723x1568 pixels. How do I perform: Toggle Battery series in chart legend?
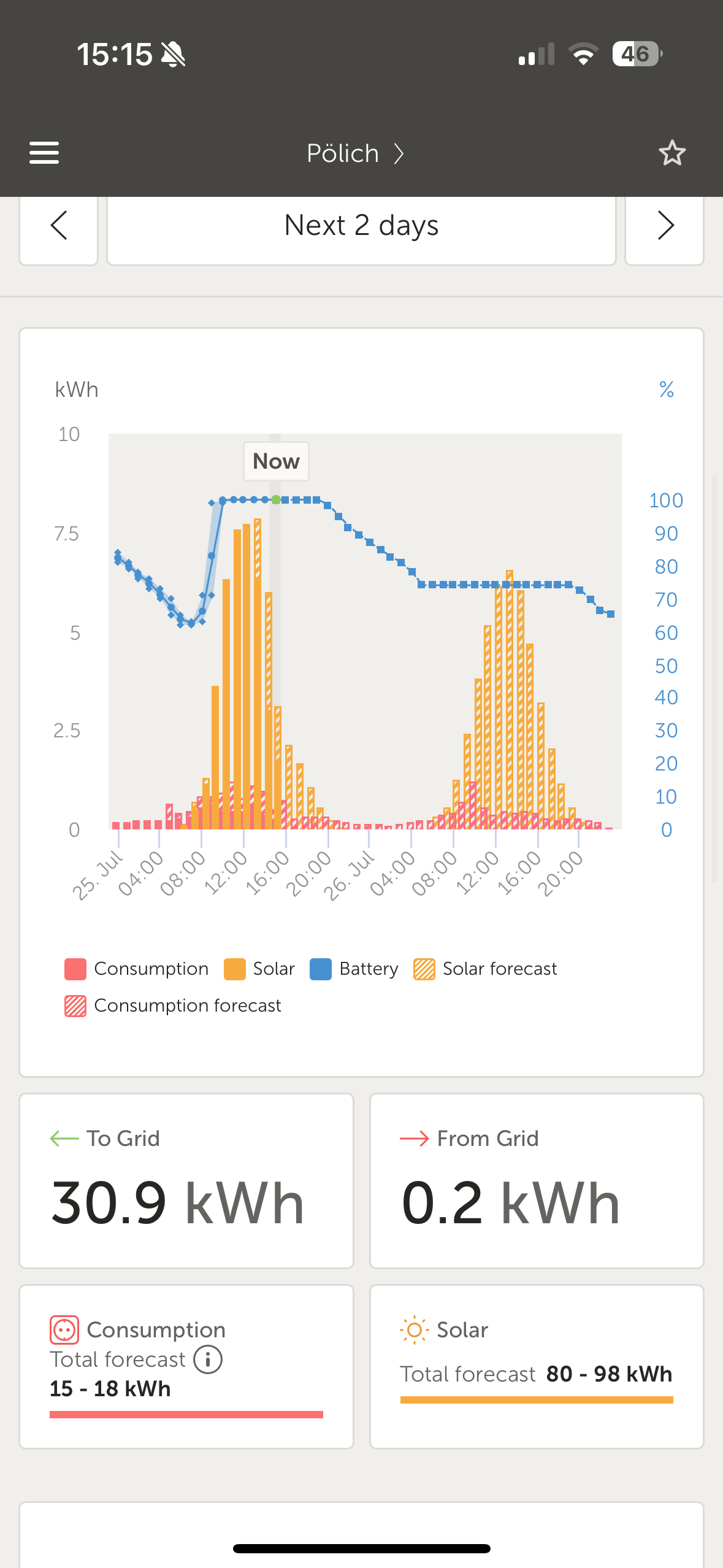[354, 969]
